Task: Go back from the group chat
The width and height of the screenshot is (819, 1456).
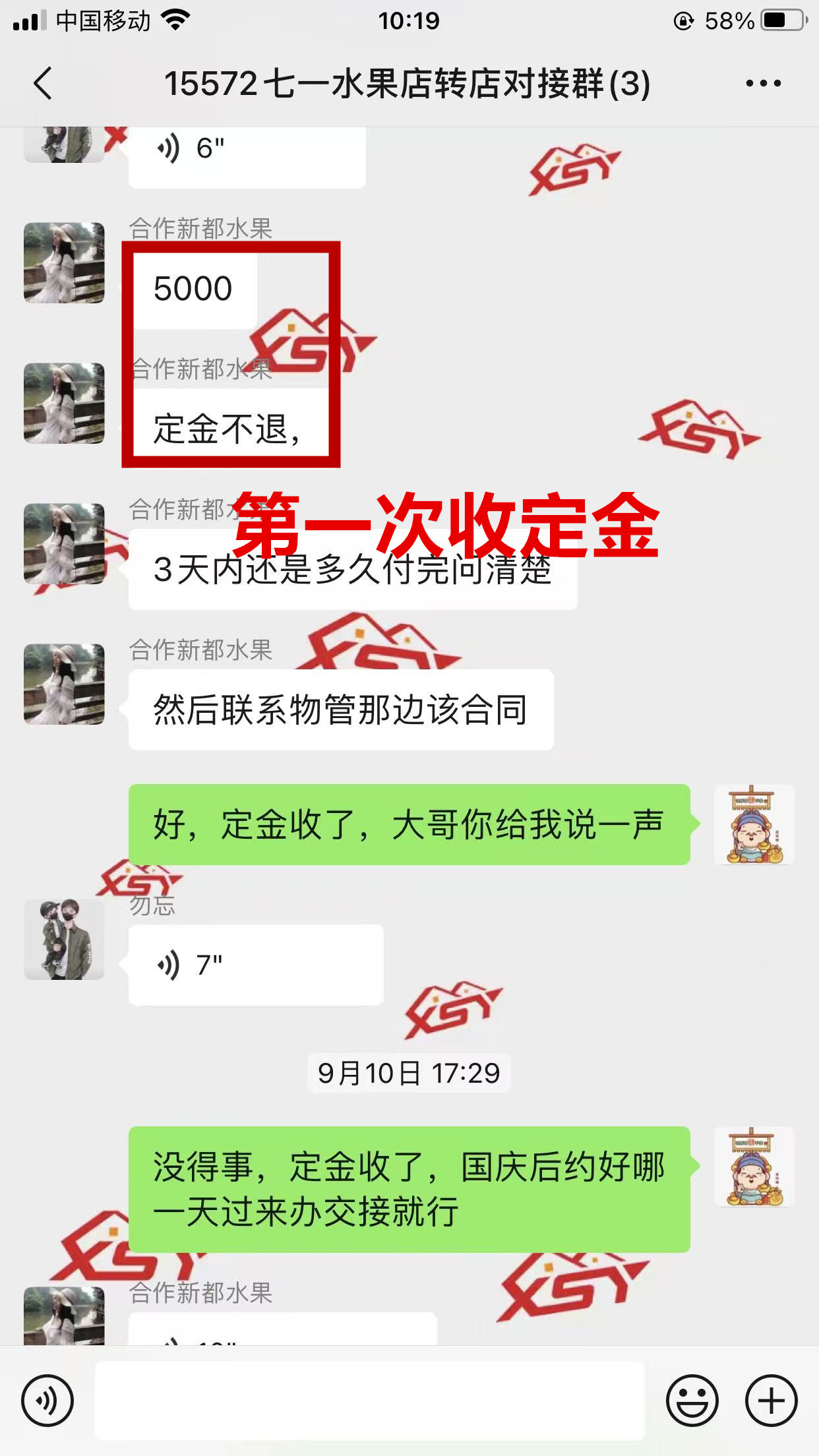Action: coord(44,84)
